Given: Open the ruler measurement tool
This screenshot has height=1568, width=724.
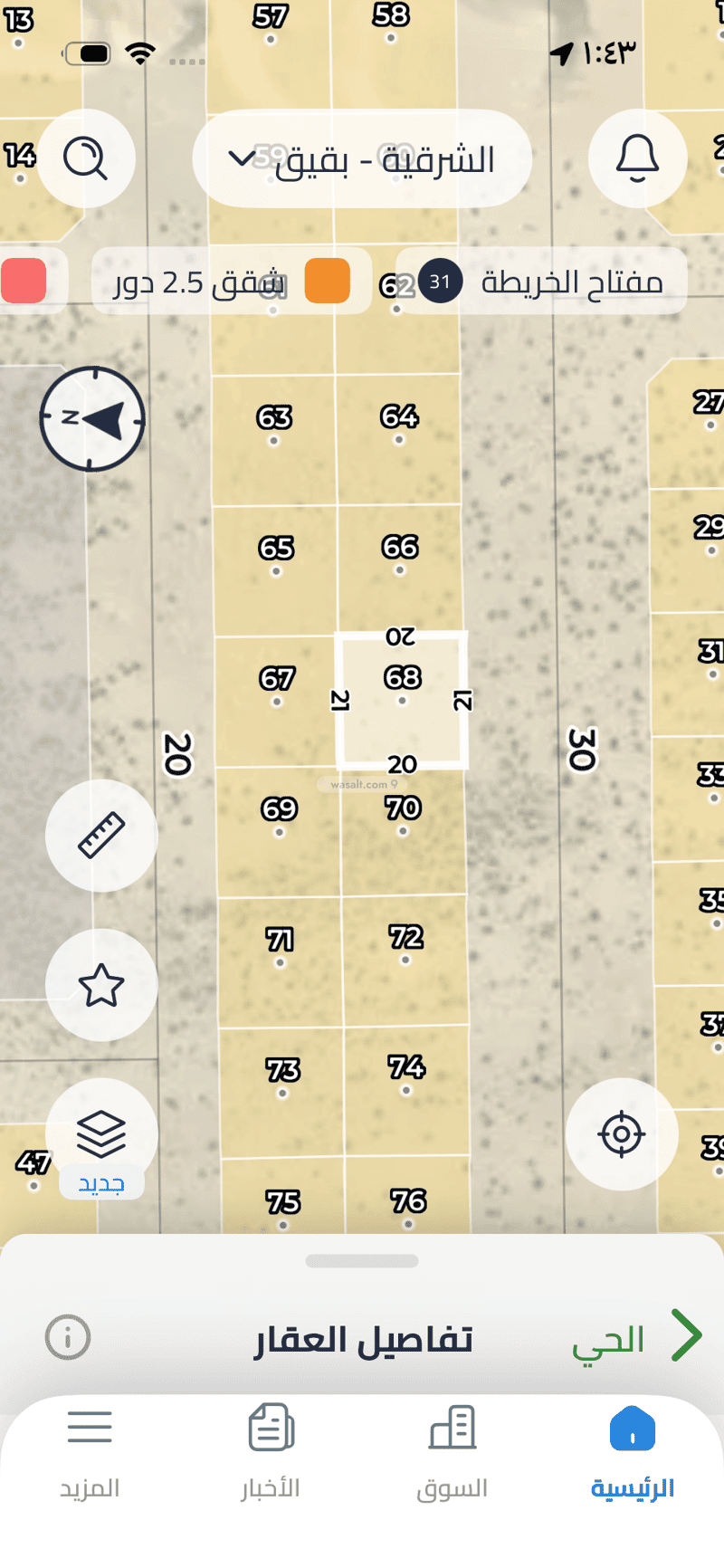Looking at the screenshot, I should tap(101, 836).
